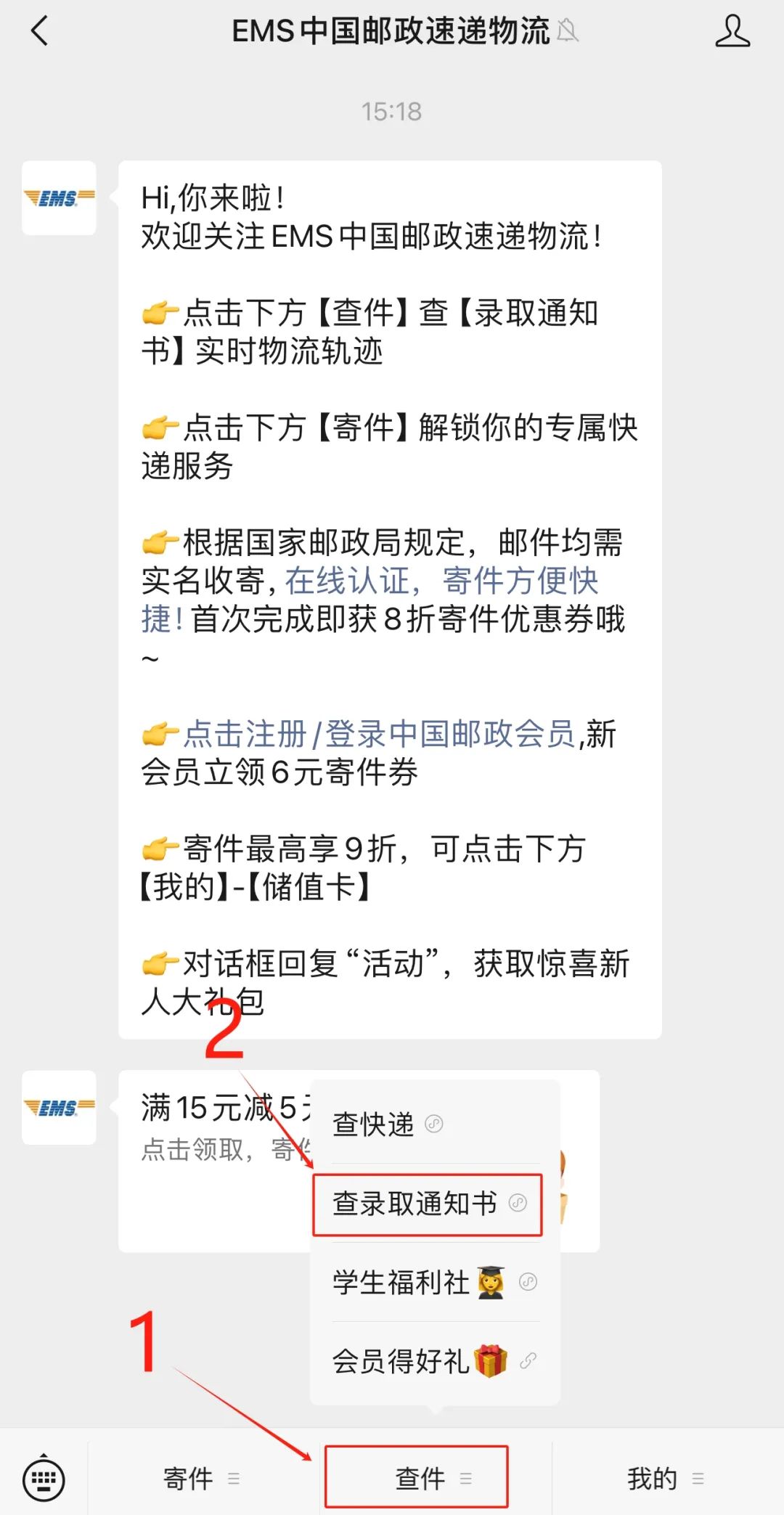Screen dimensions: 784x1515
Task: Open 点击注册/登录中国邮政会员 link
Action: 377,734
